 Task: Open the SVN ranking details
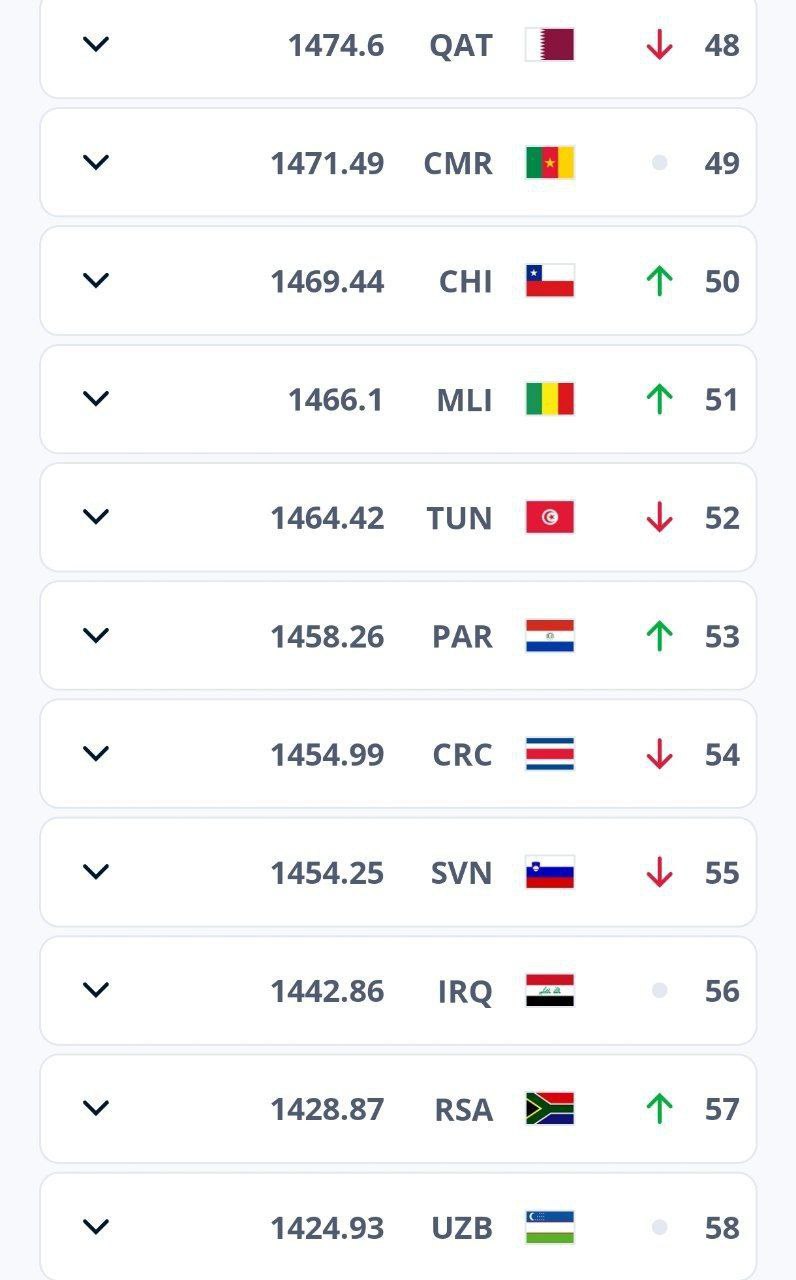pos(96,871)
